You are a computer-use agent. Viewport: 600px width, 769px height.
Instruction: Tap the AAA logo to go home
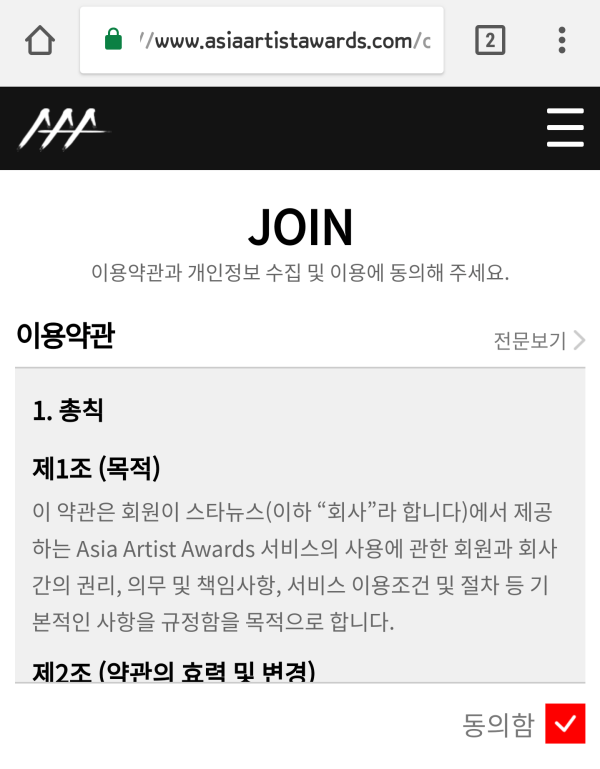(64, 129)
